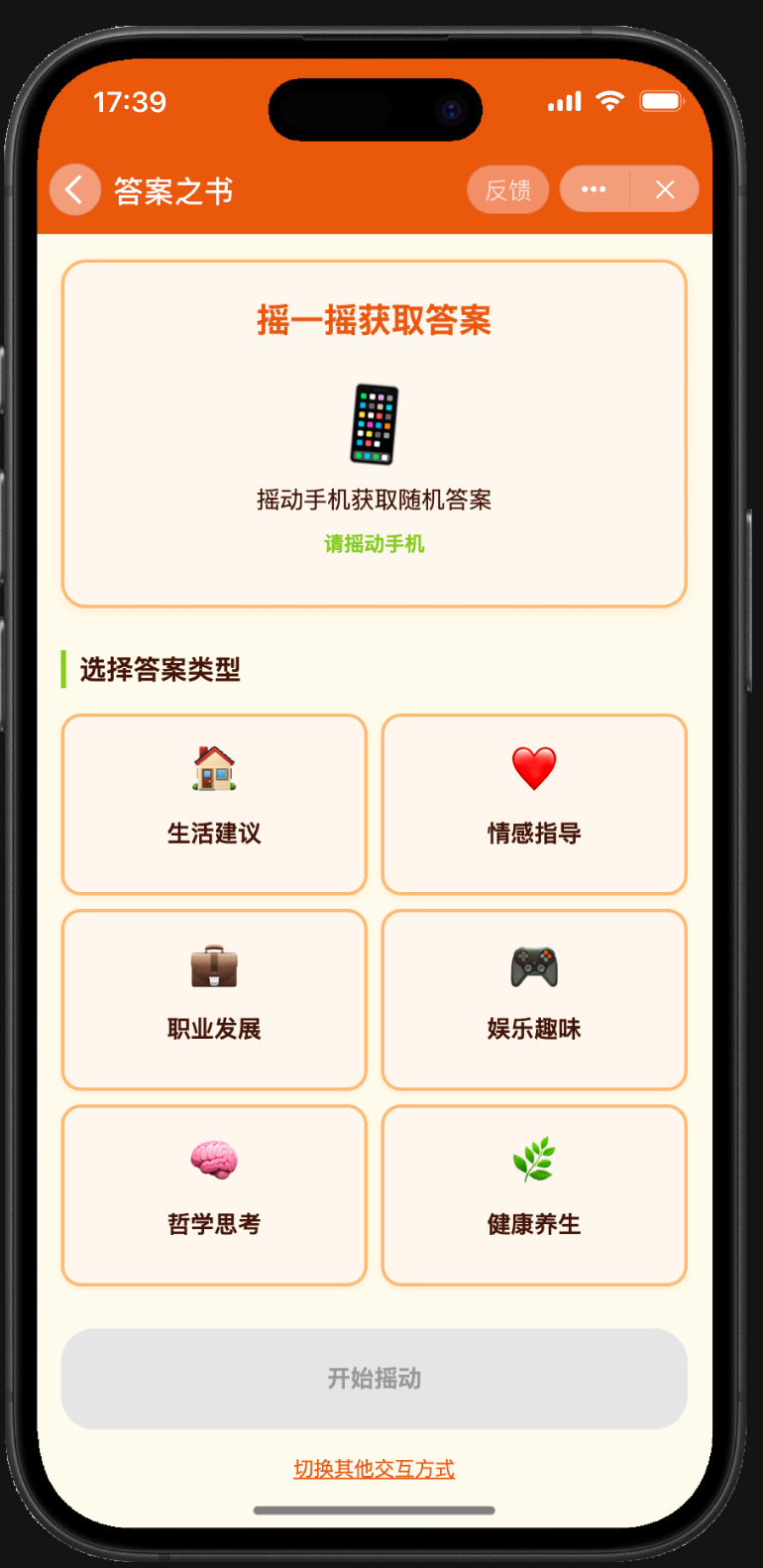763x1568 pixels.
Task: Choose the 情感指导 category
Action: [534, 804]
